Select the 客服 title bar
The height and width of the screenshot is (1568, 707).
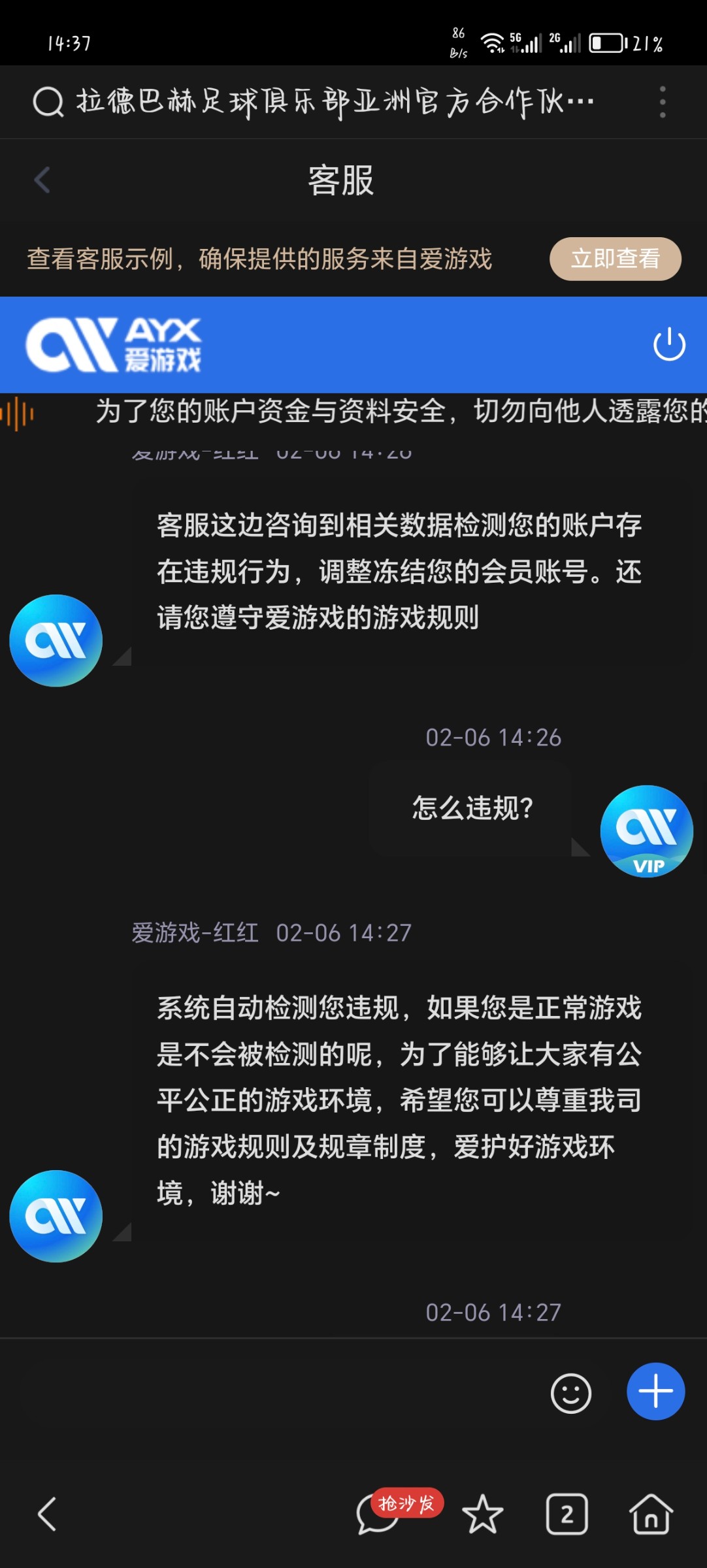click(x=341, y=181)
